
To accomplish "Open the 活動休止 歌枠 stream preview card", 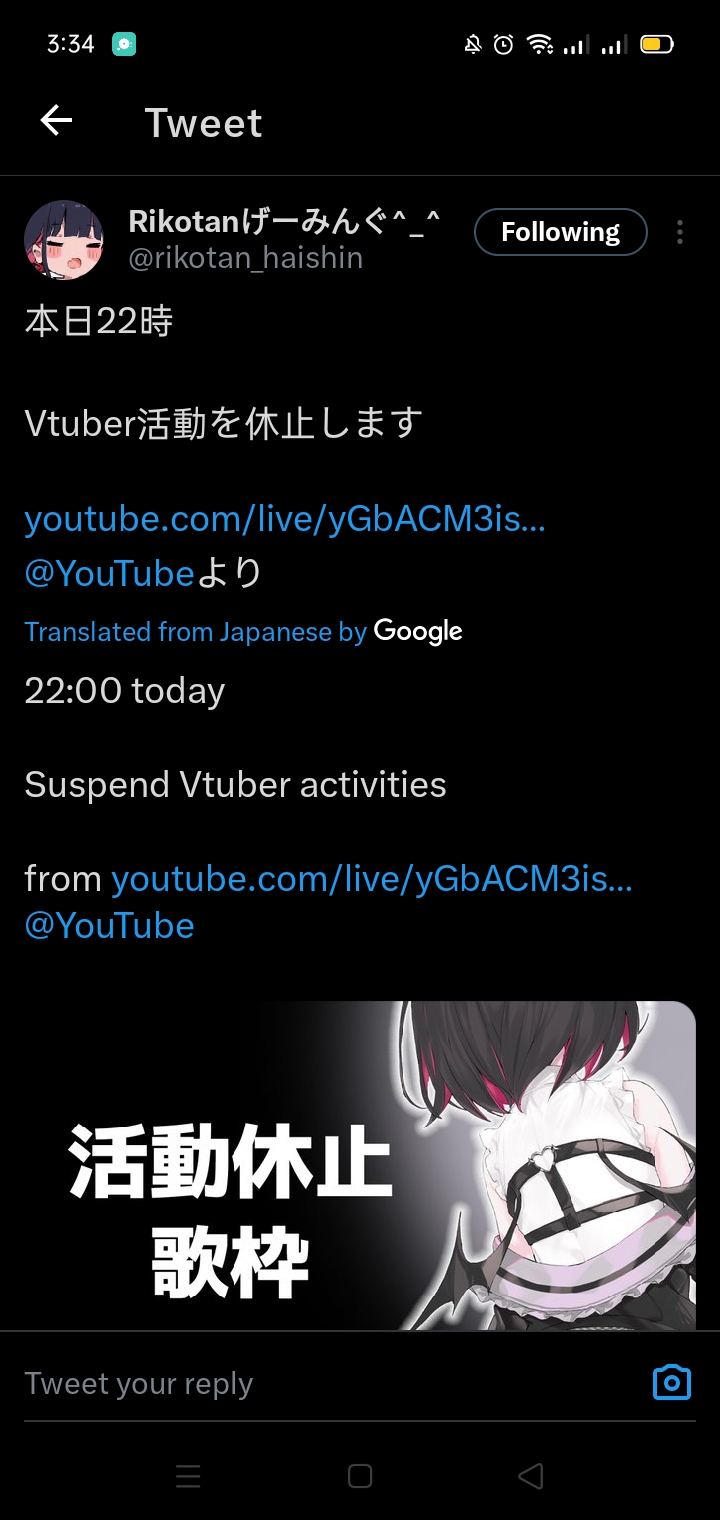I will 360,1165.
